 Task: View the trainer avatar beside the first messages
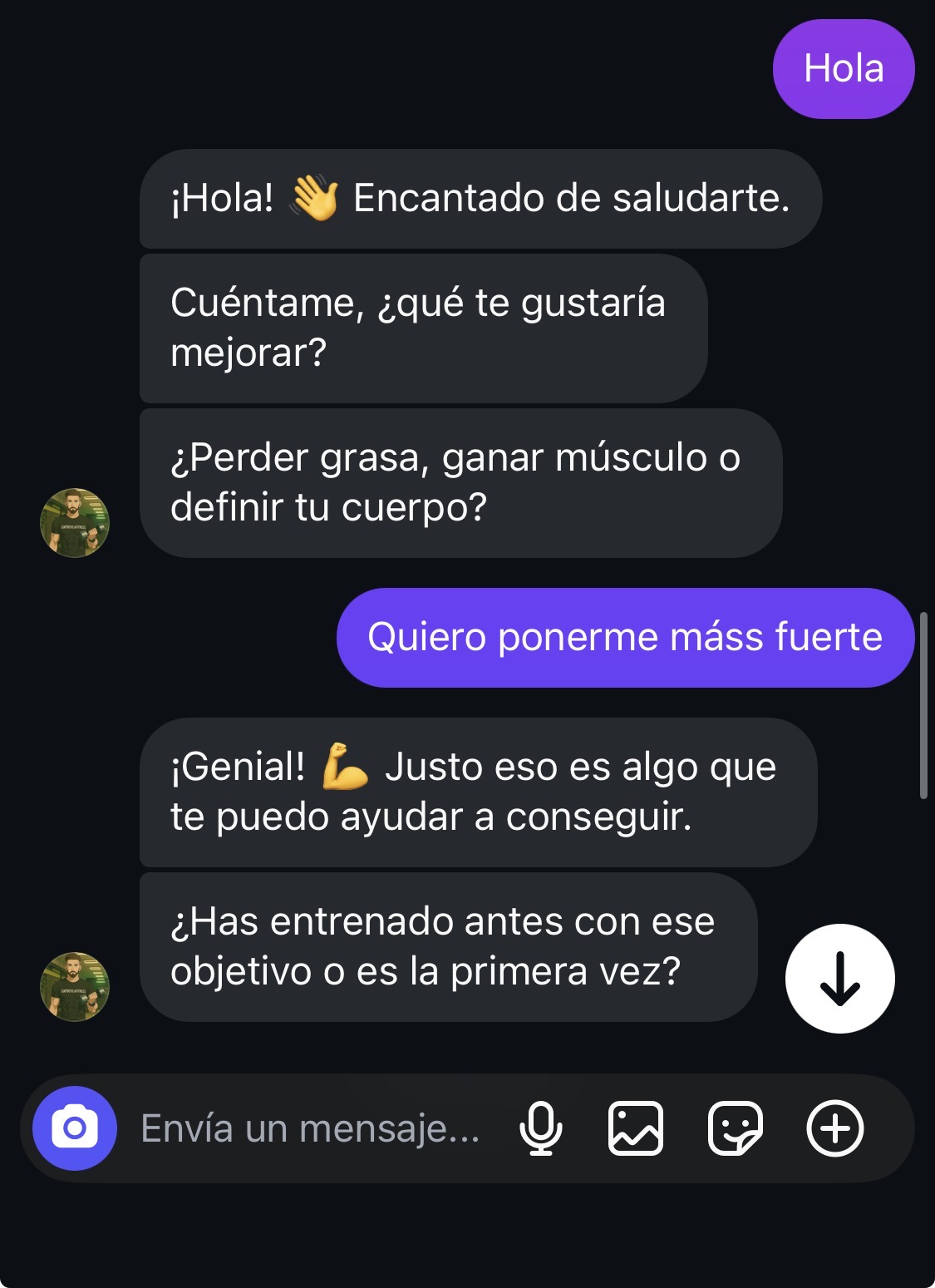point(74,525)
